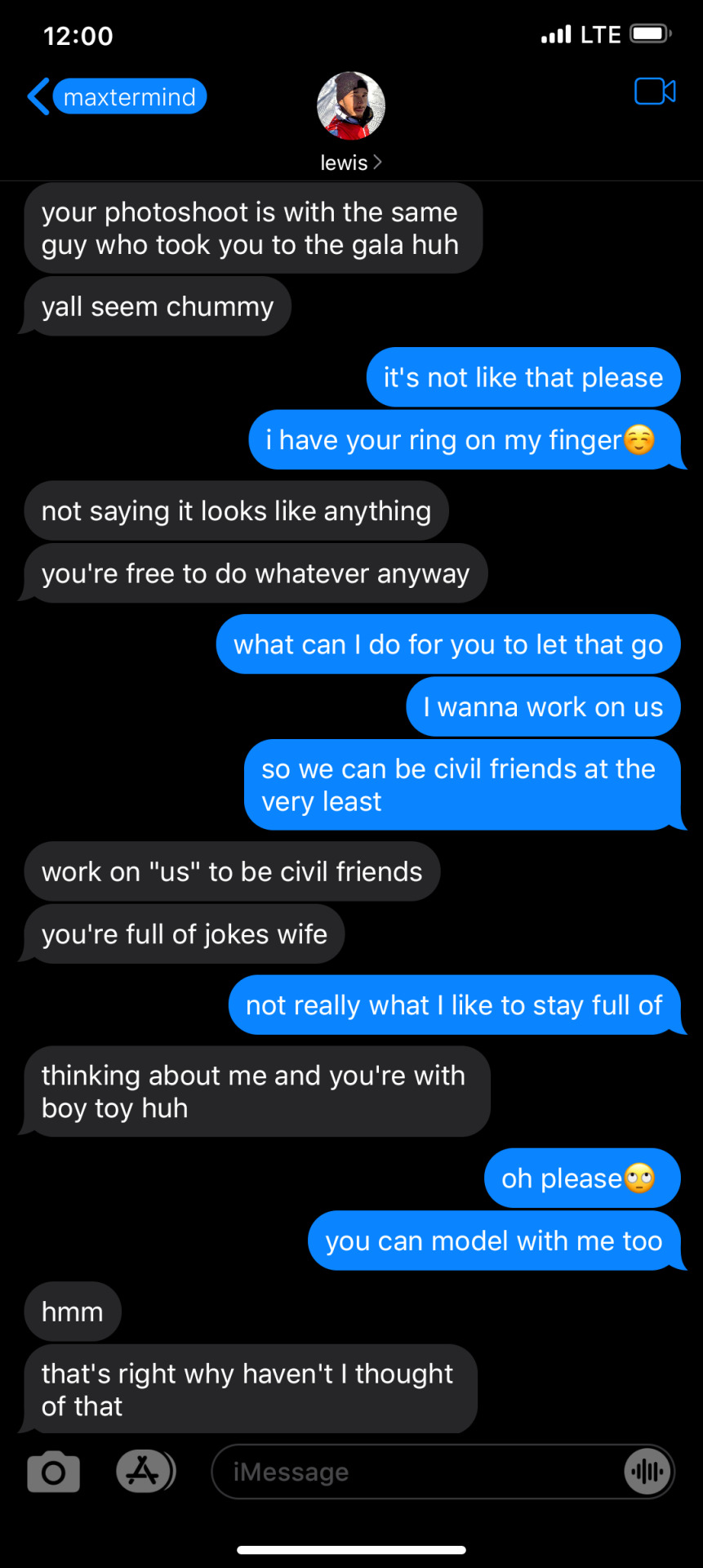Open the camera to attach photo
This screenshot has height=1568, width=703.
(x=54, y=1472)
